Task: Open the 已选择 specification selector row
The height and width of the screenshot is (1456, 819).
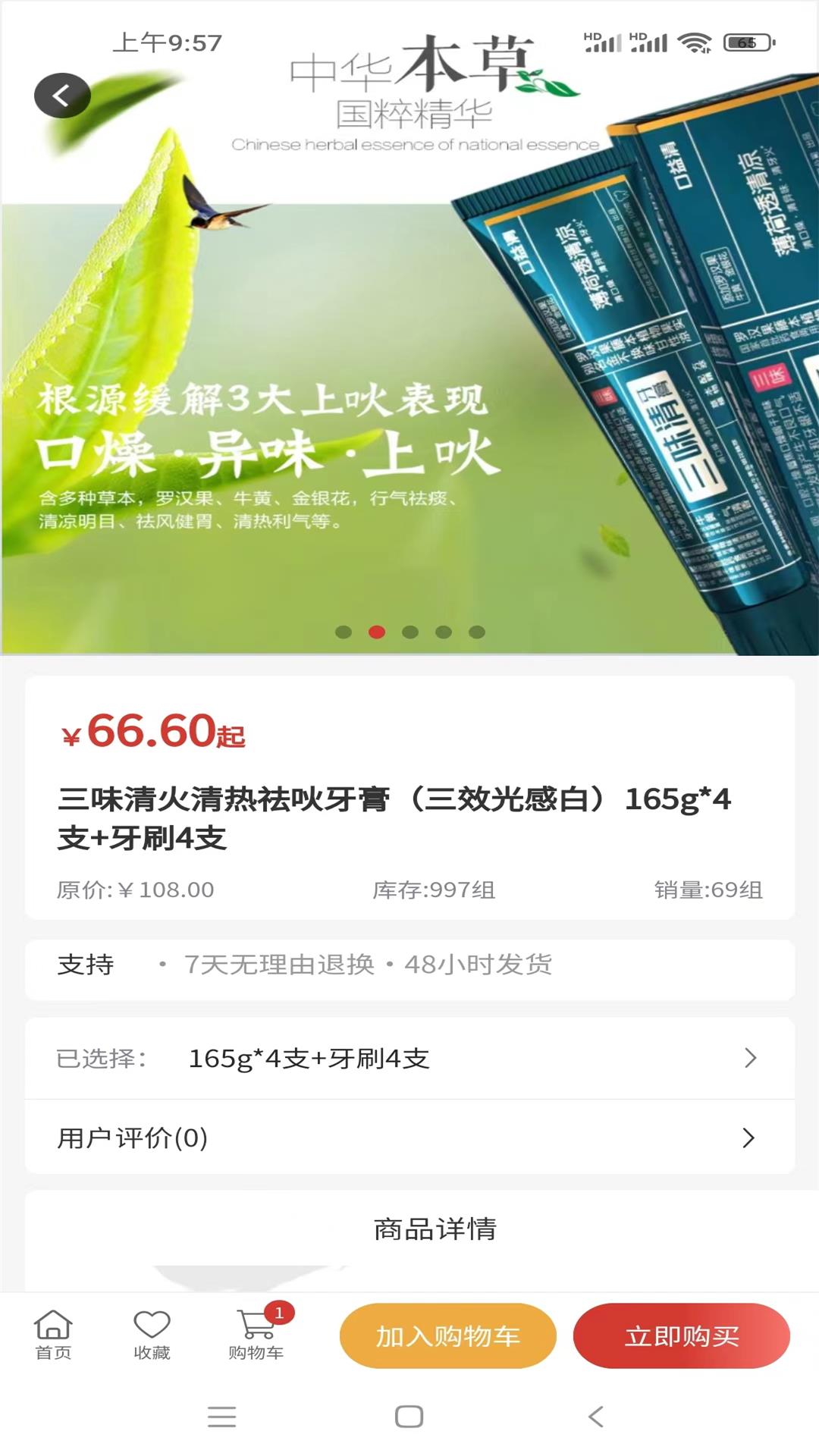Action: [x=409, y=1058]
